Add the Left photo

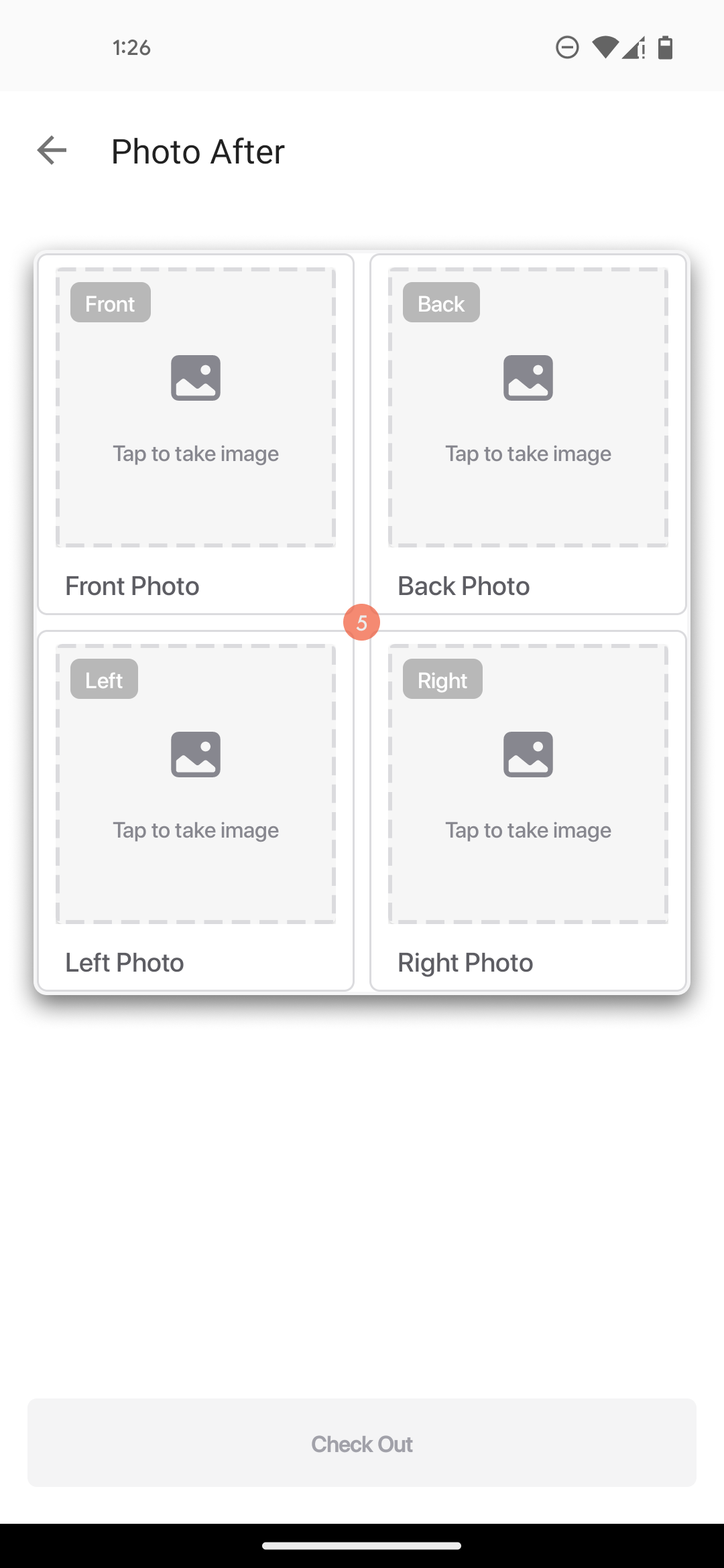tap(196, 784)
